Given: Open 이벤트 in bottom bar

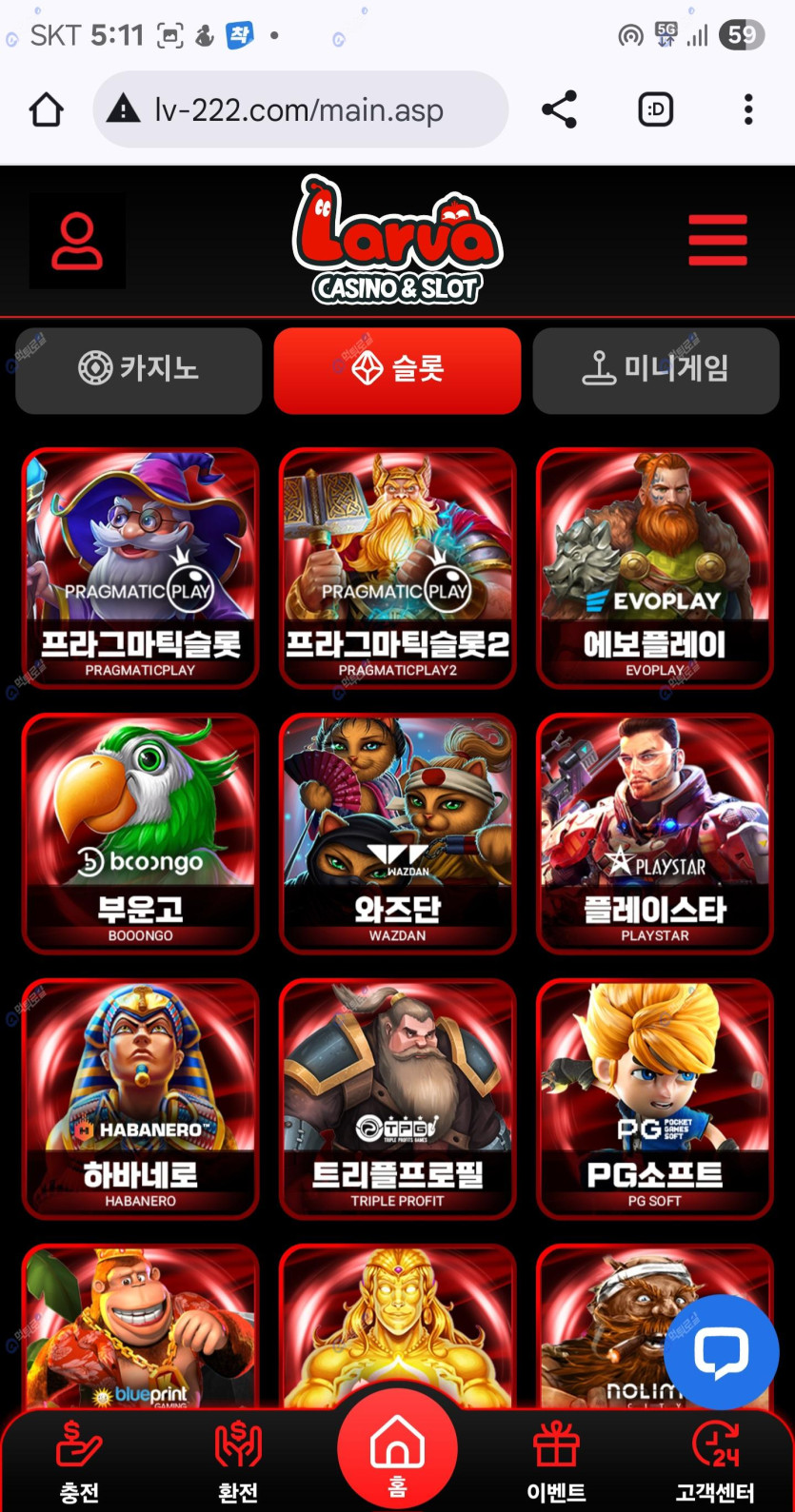Looking at the screenshot, I should [x=557, y=1461].
